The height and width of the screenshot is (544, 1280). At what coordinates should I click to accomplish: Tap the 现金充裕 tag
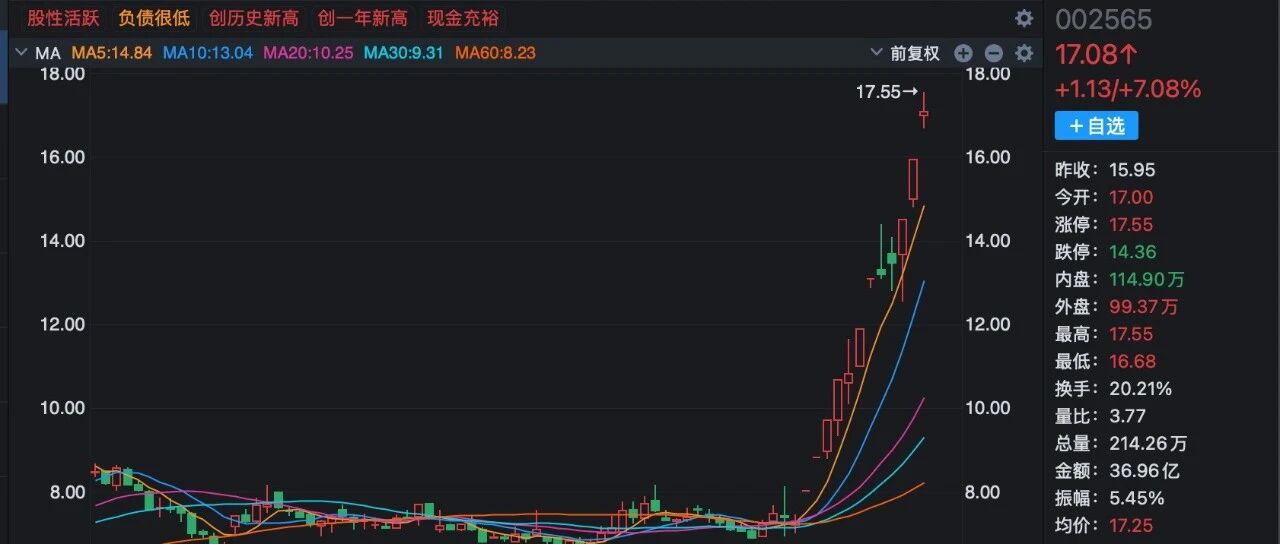(x=462, y=18)
